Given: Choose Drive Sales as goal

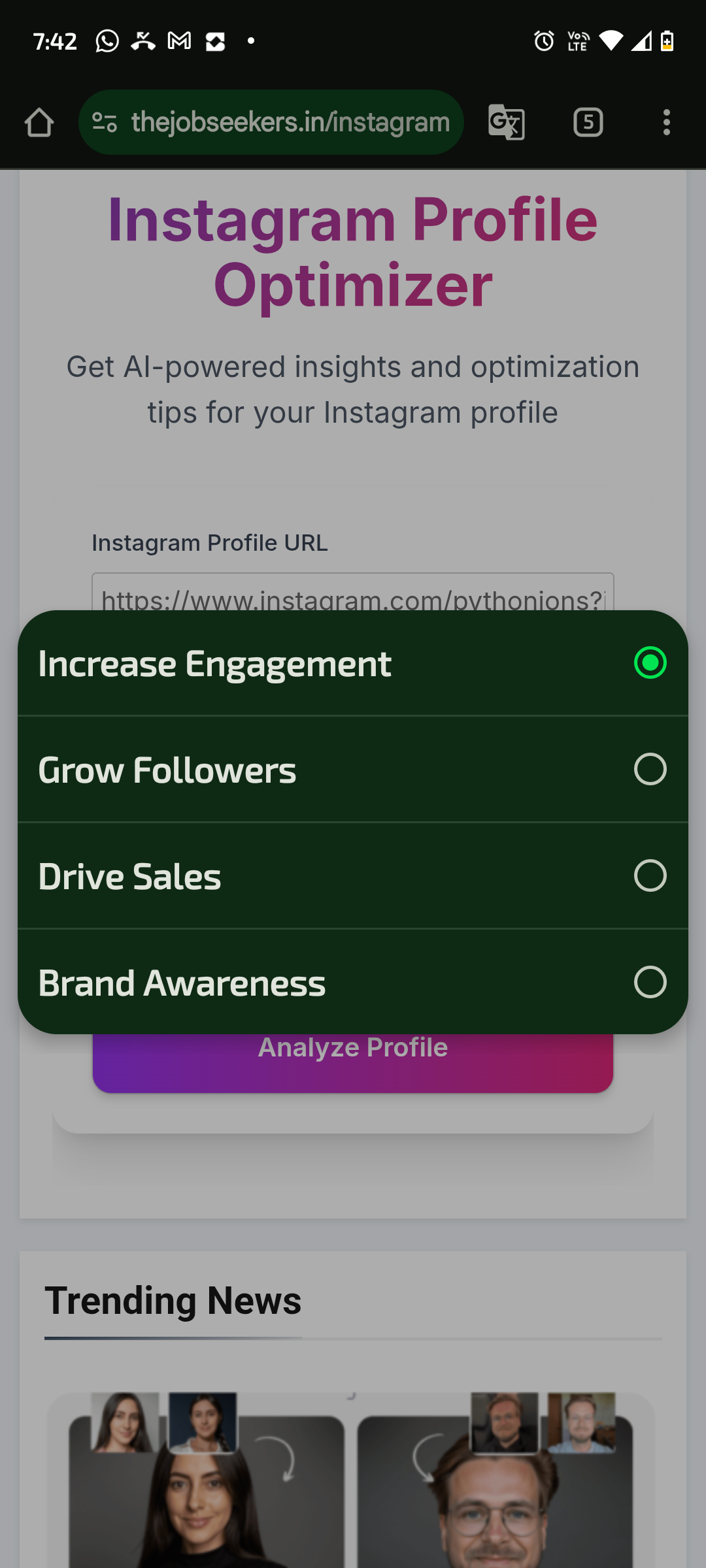Looking at the screenshot, I should 353,876.
